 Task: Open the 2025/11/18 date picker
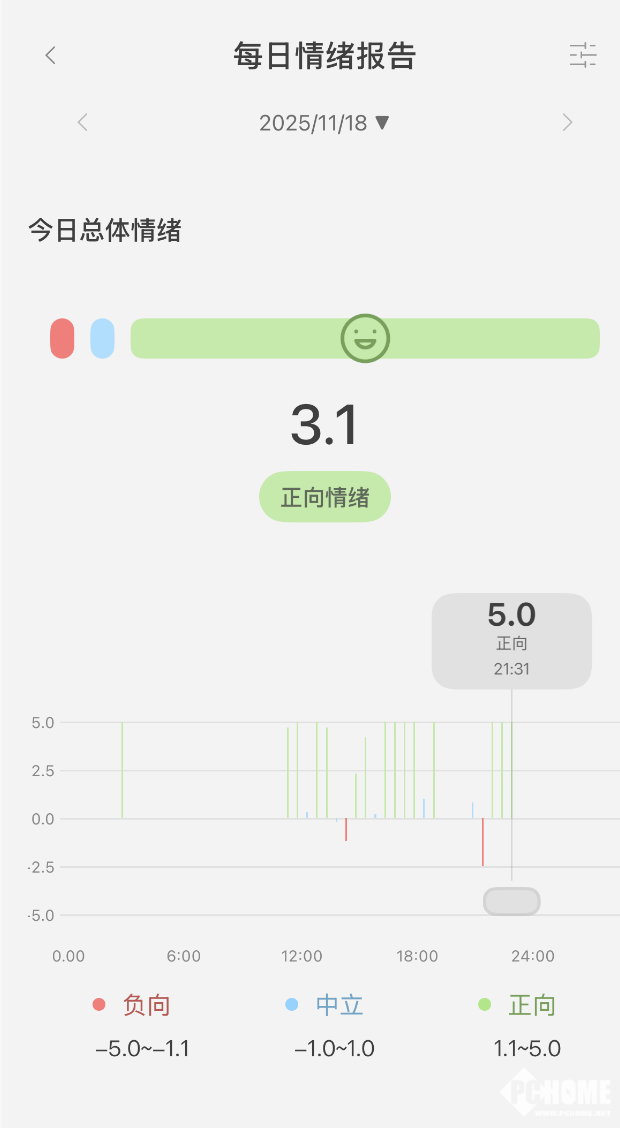(x=324, y=123)
